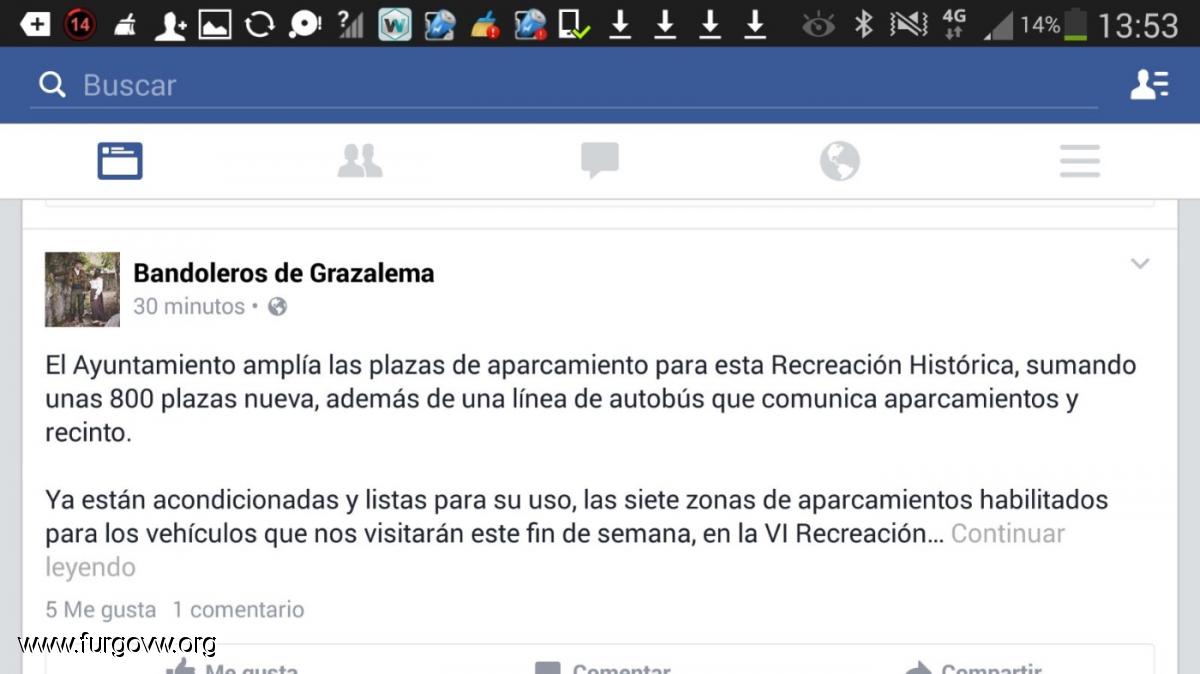Switch to the news feed tab

[120, 161]
